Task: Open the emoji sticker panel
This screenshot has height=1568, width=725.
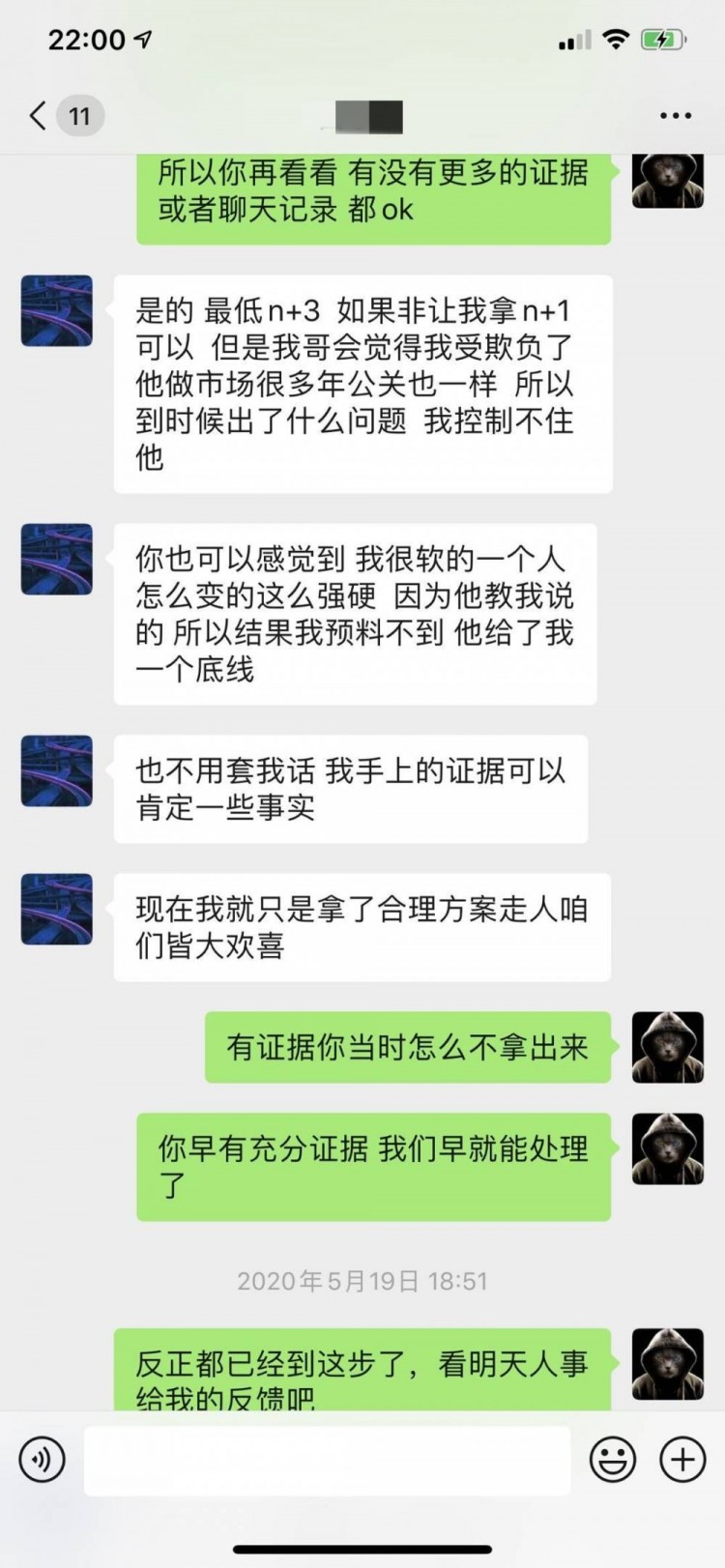Action: click(613, 1459)
